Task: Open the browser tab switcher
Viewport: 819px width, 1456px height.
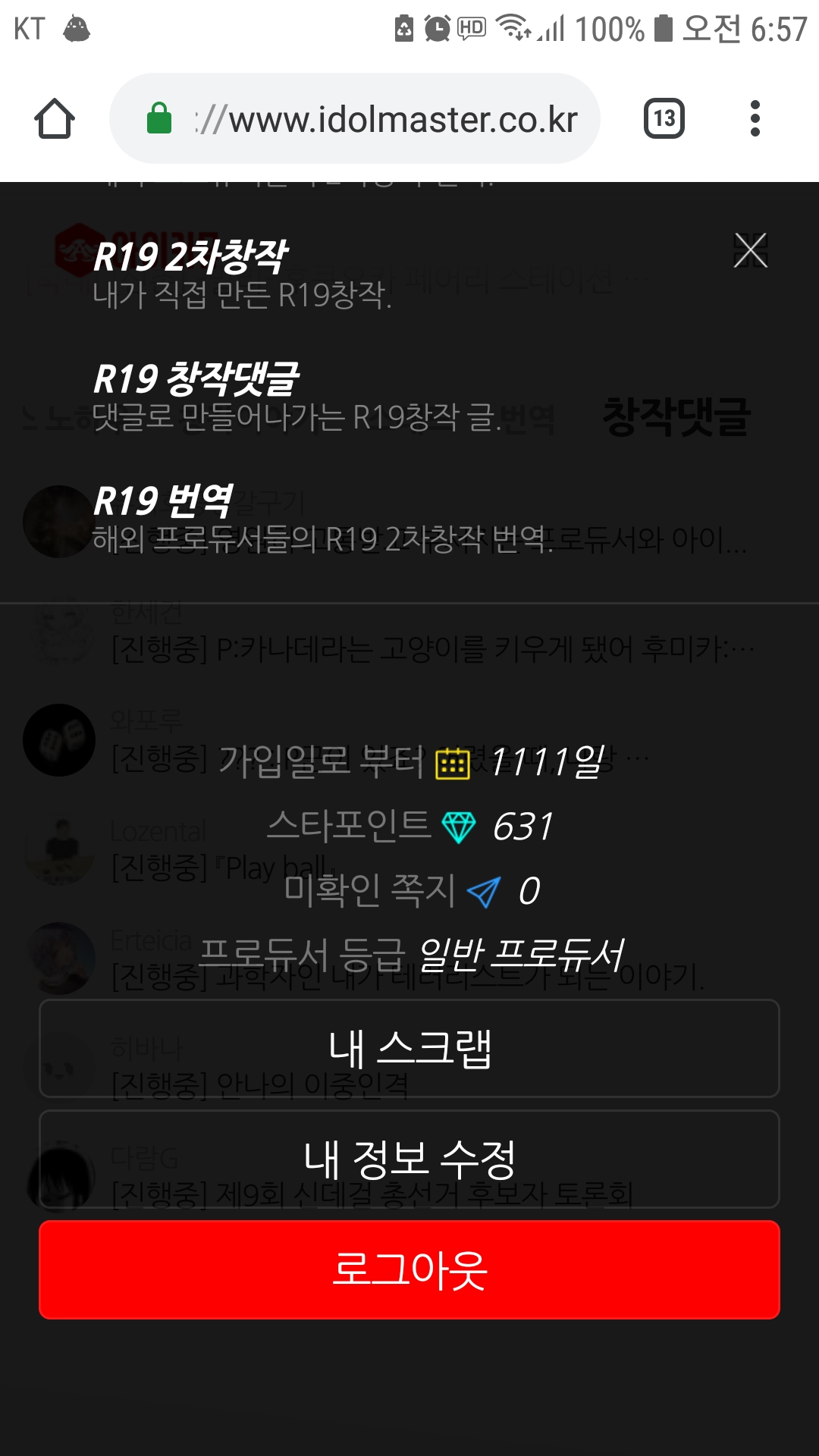Action: coord(664,119)
